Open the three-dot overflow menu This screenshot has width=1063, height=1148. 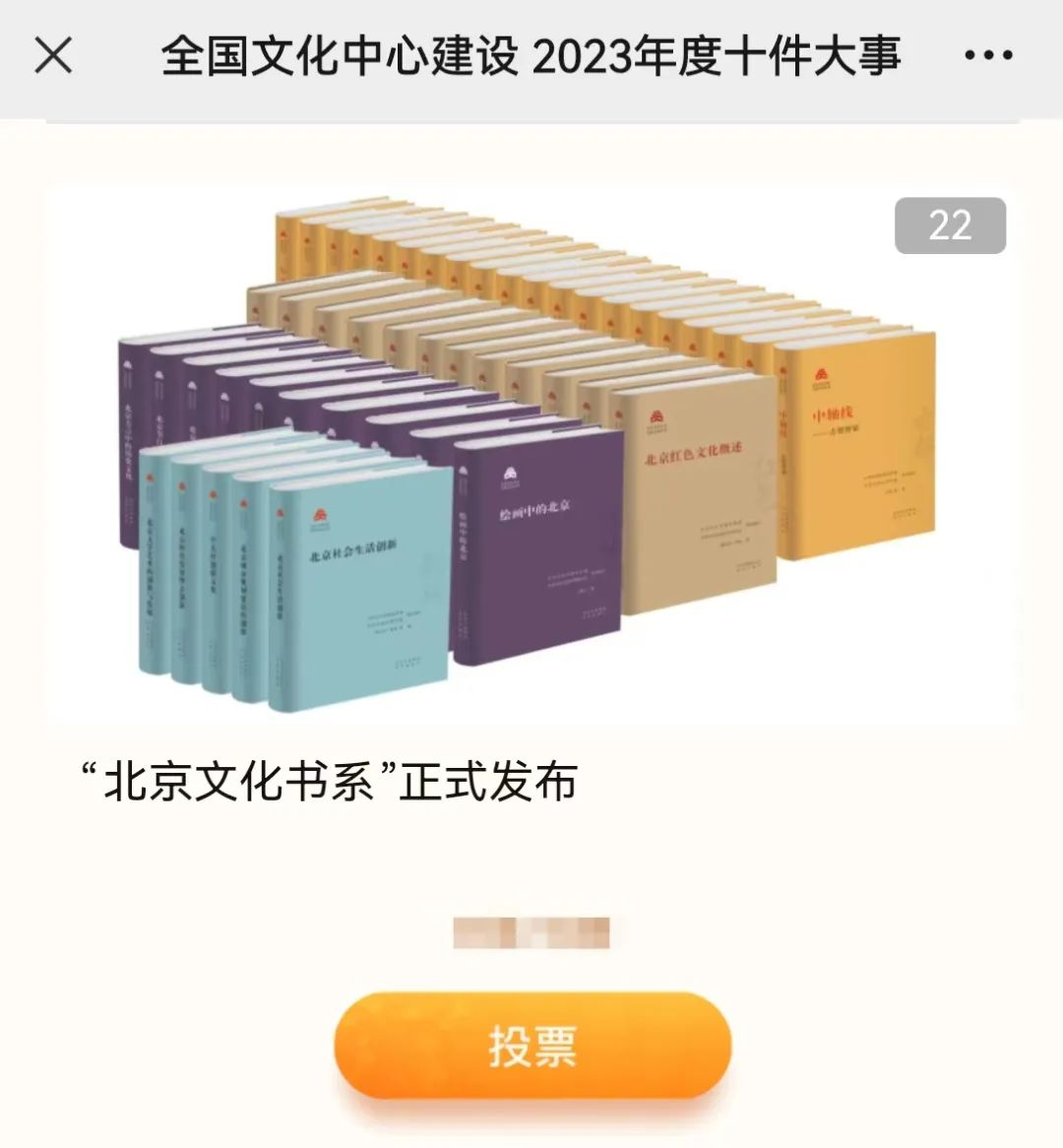[988, 56]
